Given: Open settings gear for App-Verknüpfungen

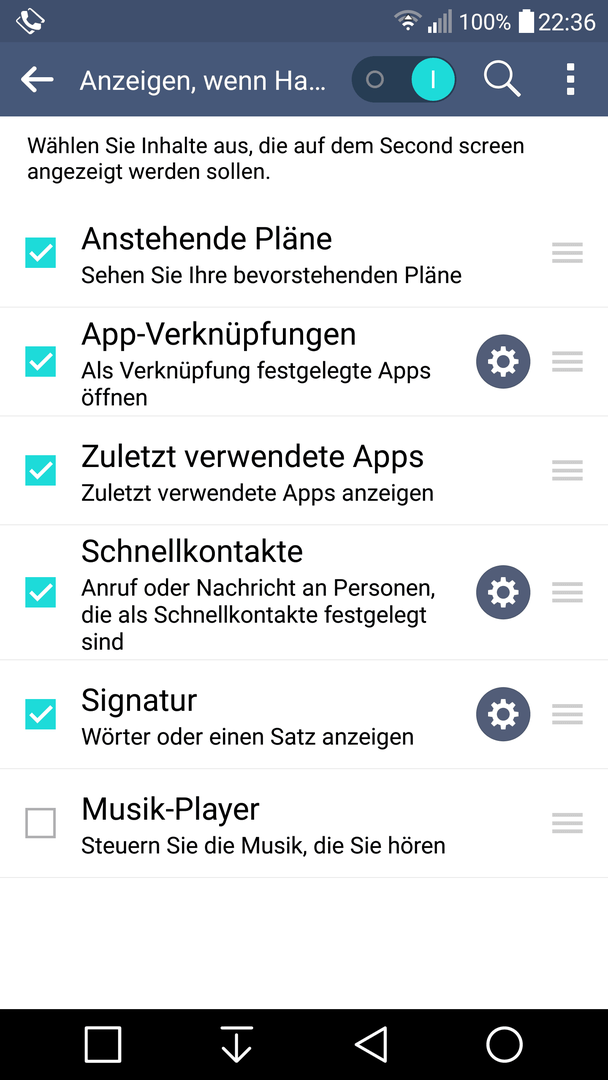Looking at the screenshot, I should pos(503,362).
